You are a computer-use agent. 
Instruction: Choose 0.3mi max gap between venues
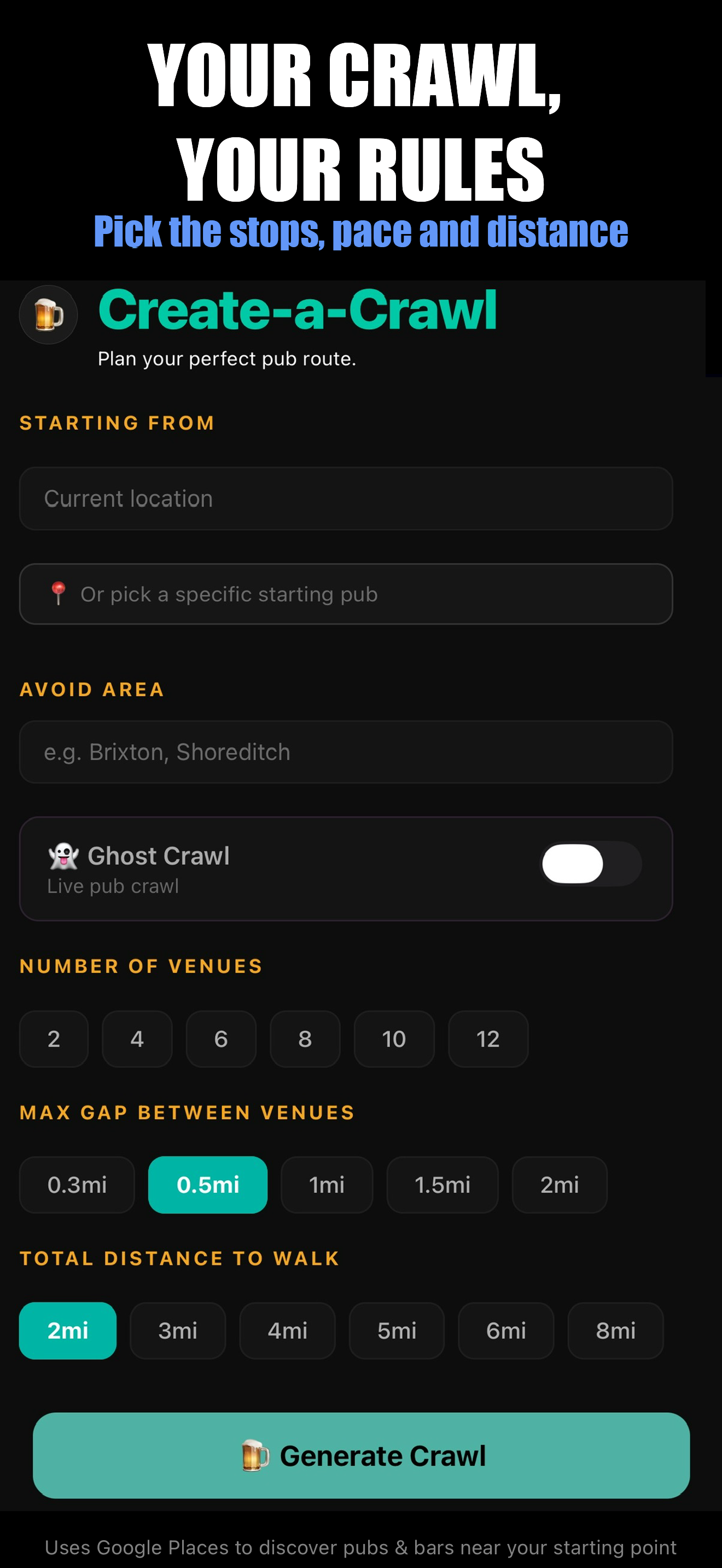tap(77, 1185)
